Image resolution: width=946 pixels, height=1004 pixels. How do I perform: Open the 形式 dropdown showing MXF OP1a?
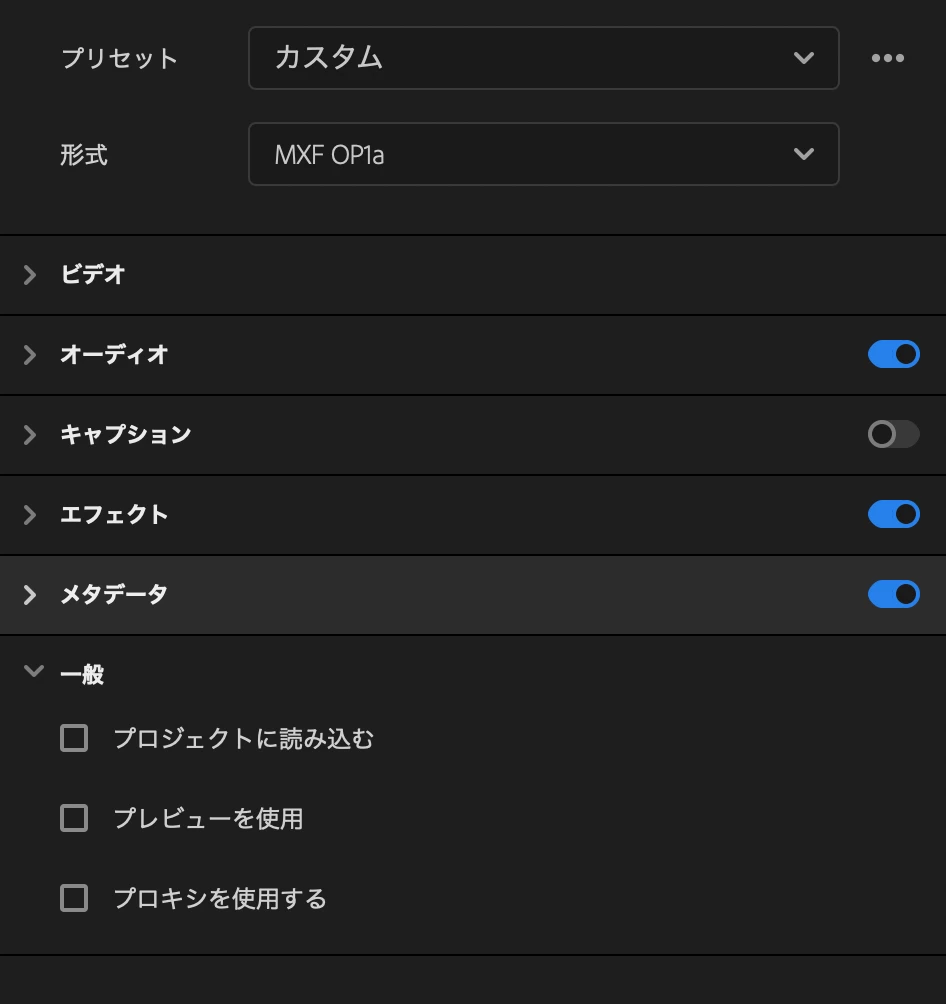pyautogui.click(x=543, y=154)
